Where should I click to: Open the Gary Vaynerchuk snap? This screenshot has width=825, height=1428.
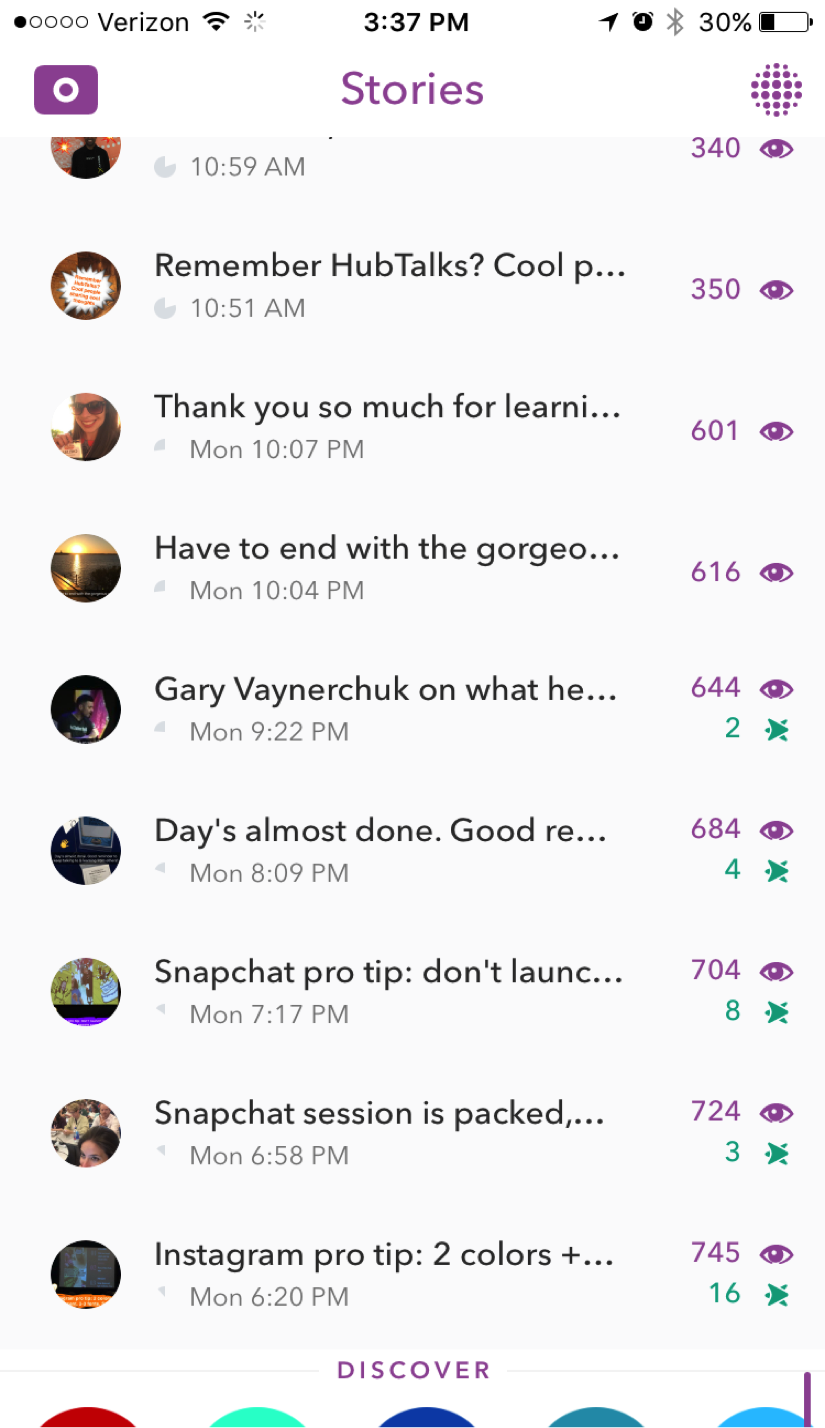click(x=386, y=709)
